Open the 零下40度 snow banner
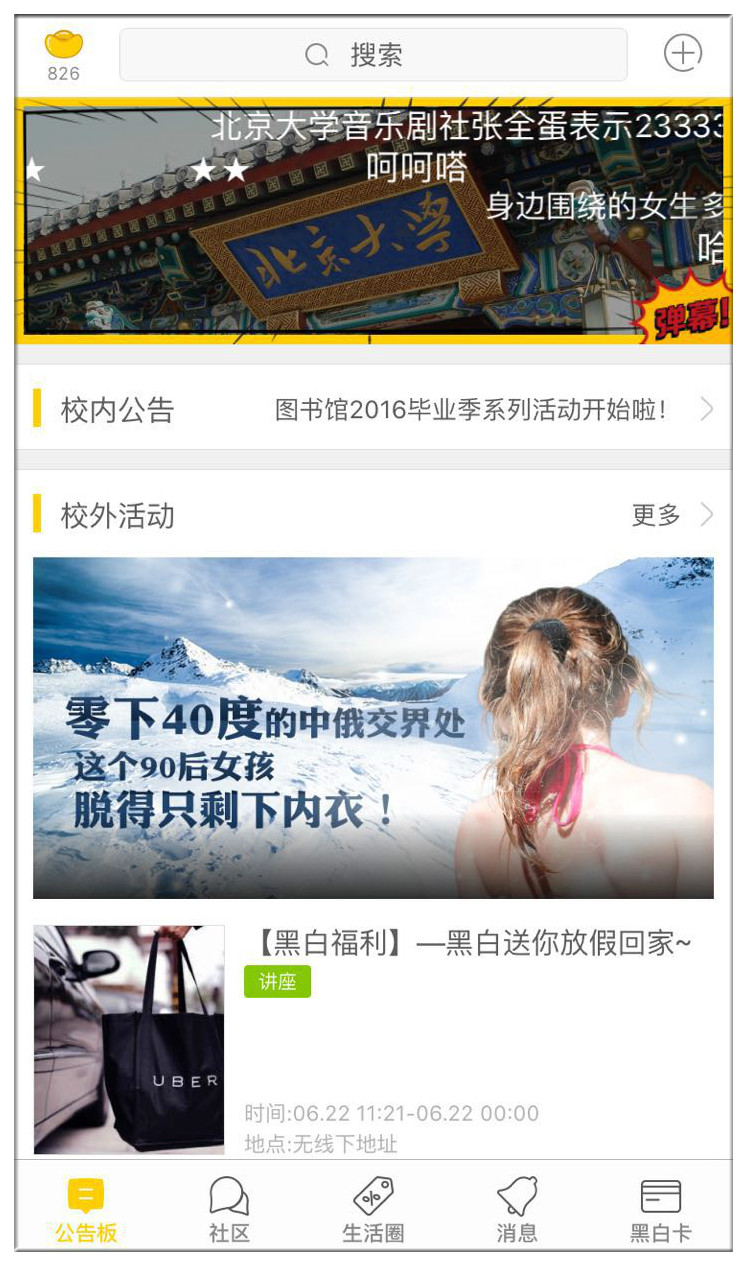This screenshot has width=747, height=1266. [x=373, y=728]
